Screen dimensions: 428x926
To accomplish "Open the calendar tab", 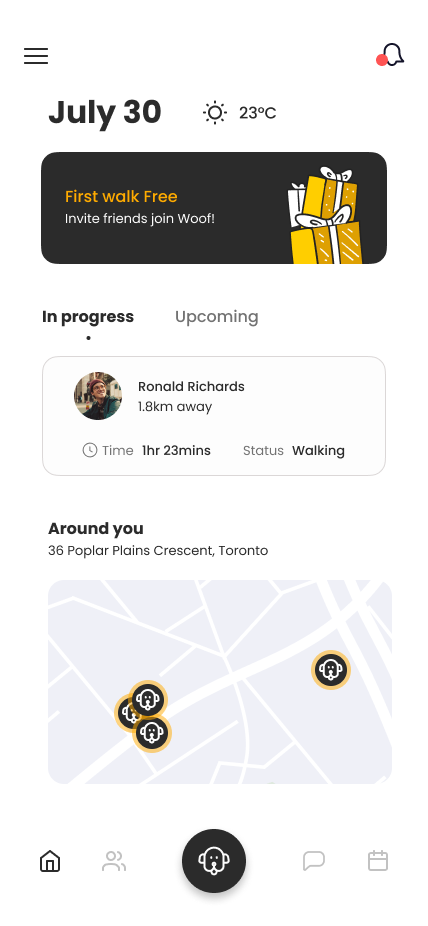I will pos(378,860).
